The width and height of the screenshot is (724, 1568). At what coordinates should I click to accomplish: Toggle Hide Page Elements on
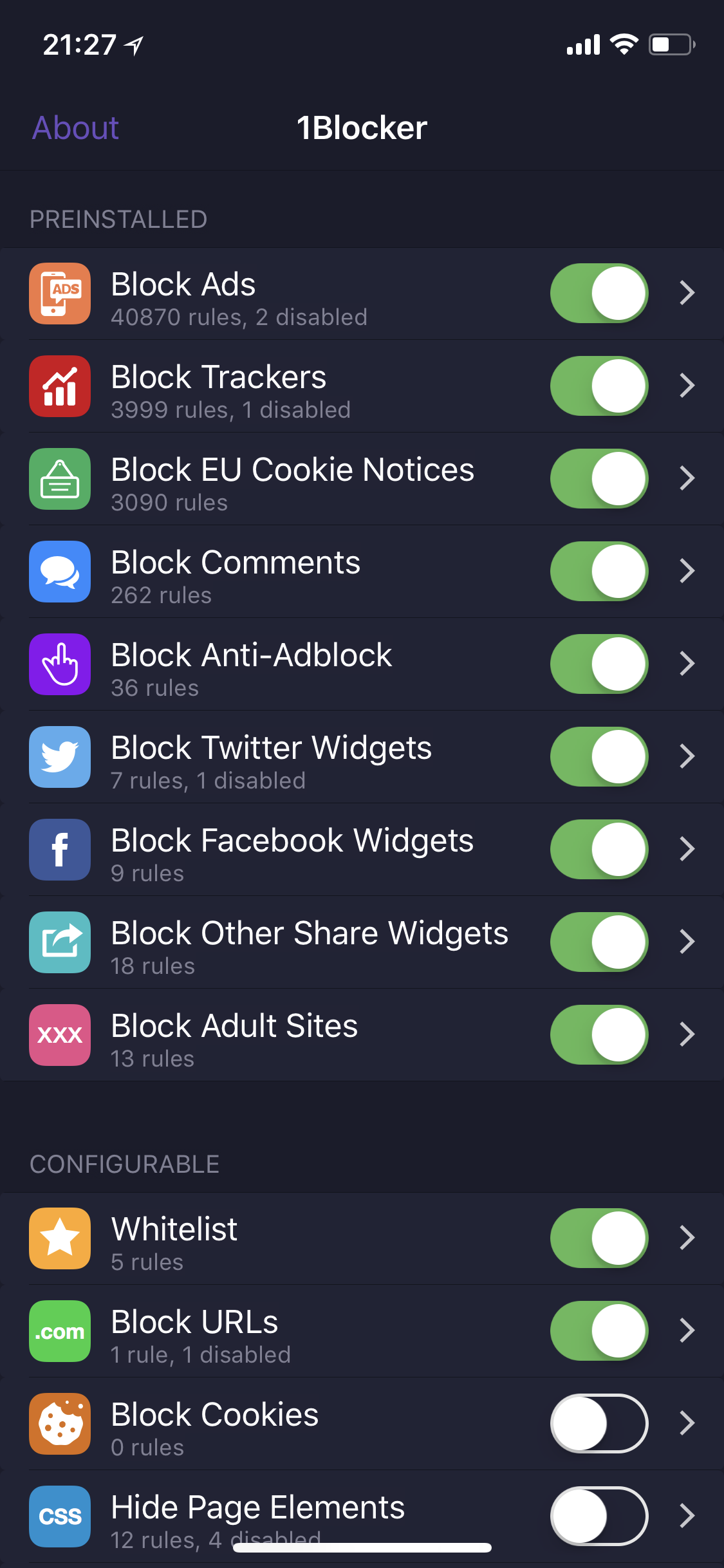[x=599, y=1517]
